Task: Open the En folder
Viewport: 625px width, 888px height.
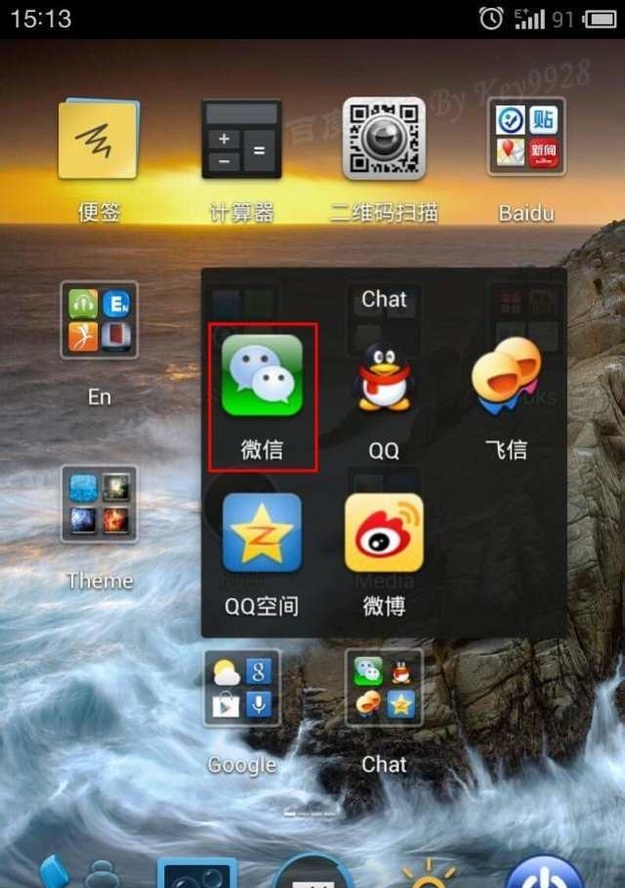Action: [x=99, y=321]
